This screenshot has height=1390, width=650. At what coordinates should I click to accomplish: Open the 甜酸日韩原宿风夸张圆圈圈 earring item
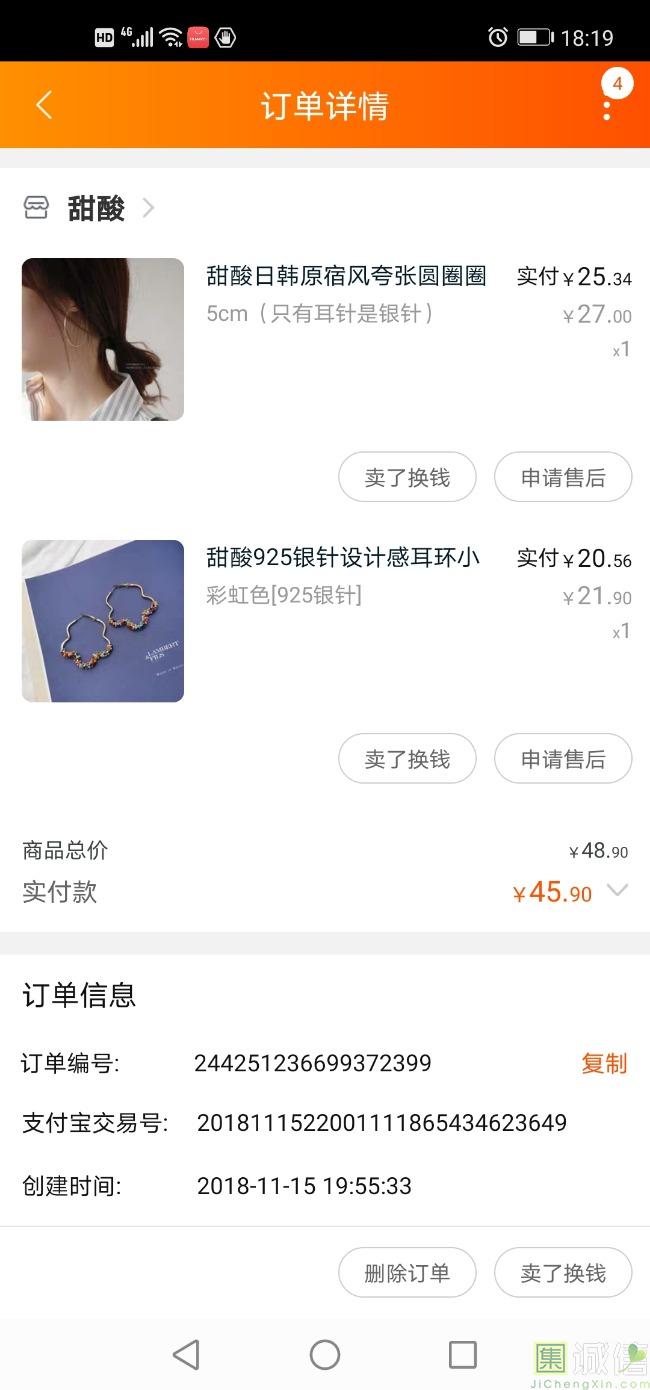pyautogui.click(x=345, y=277)
